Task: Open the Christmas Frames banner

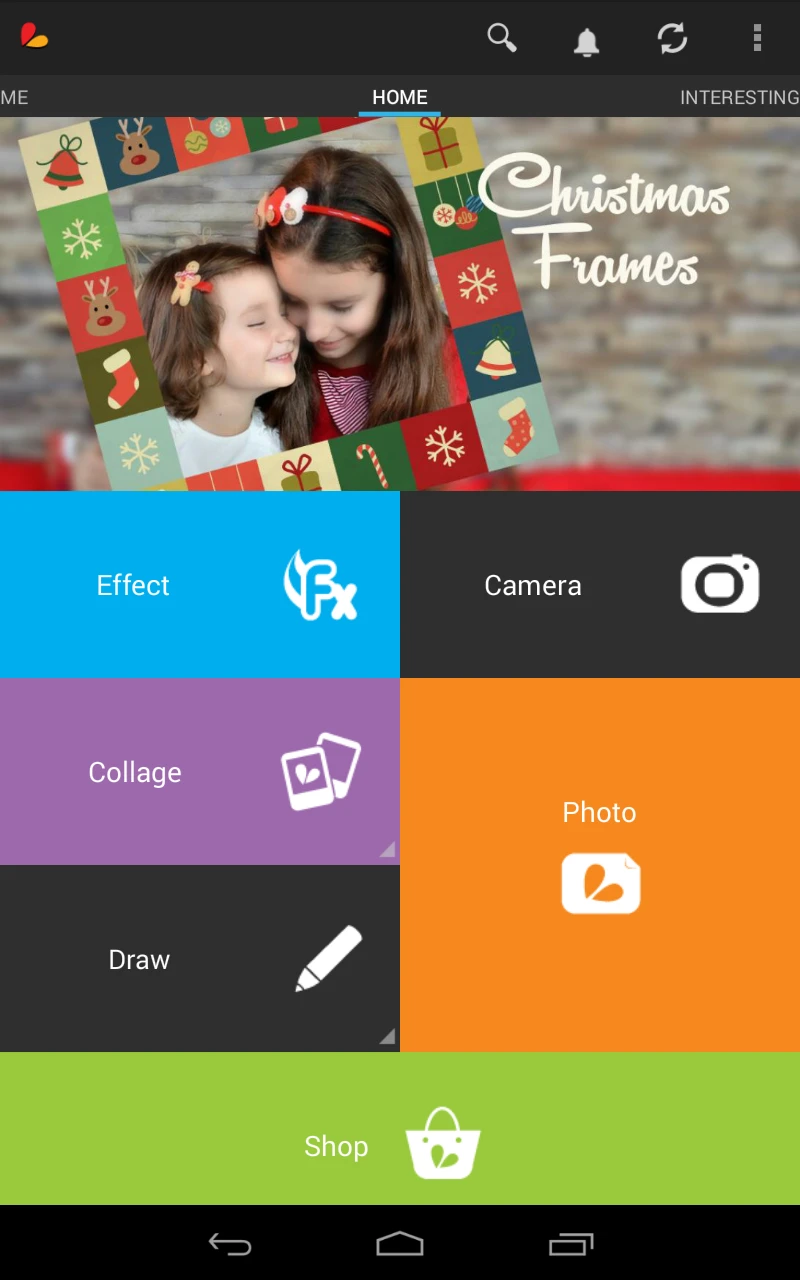Action: pos(400,303)
